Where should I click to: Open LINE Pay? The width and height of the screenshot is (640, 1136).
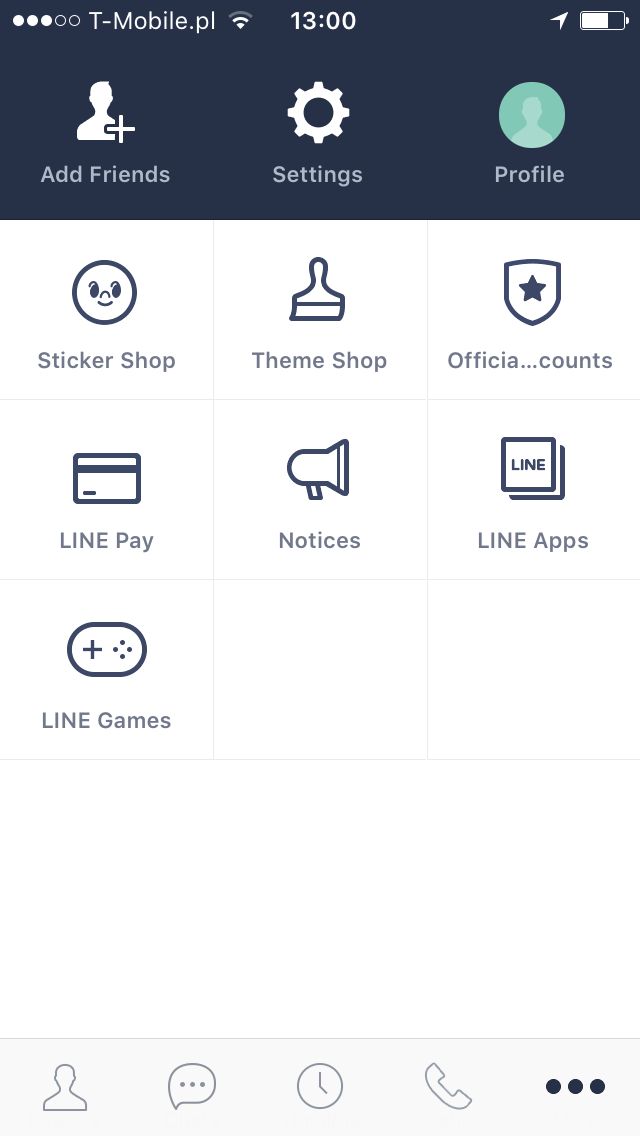tap(106, 490)
